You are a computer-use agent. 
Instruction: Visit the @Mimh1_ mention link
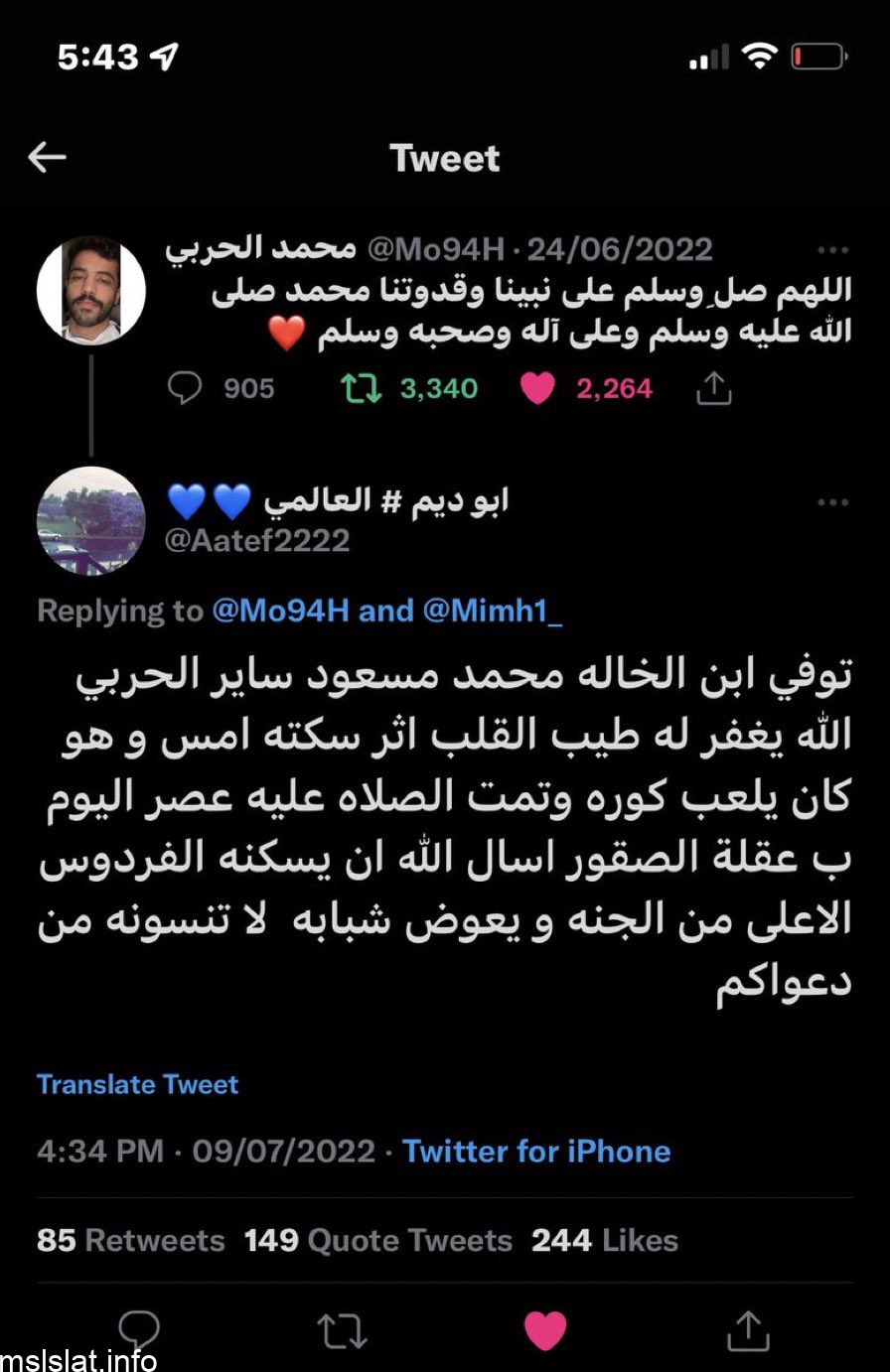(x=493, y=611)
